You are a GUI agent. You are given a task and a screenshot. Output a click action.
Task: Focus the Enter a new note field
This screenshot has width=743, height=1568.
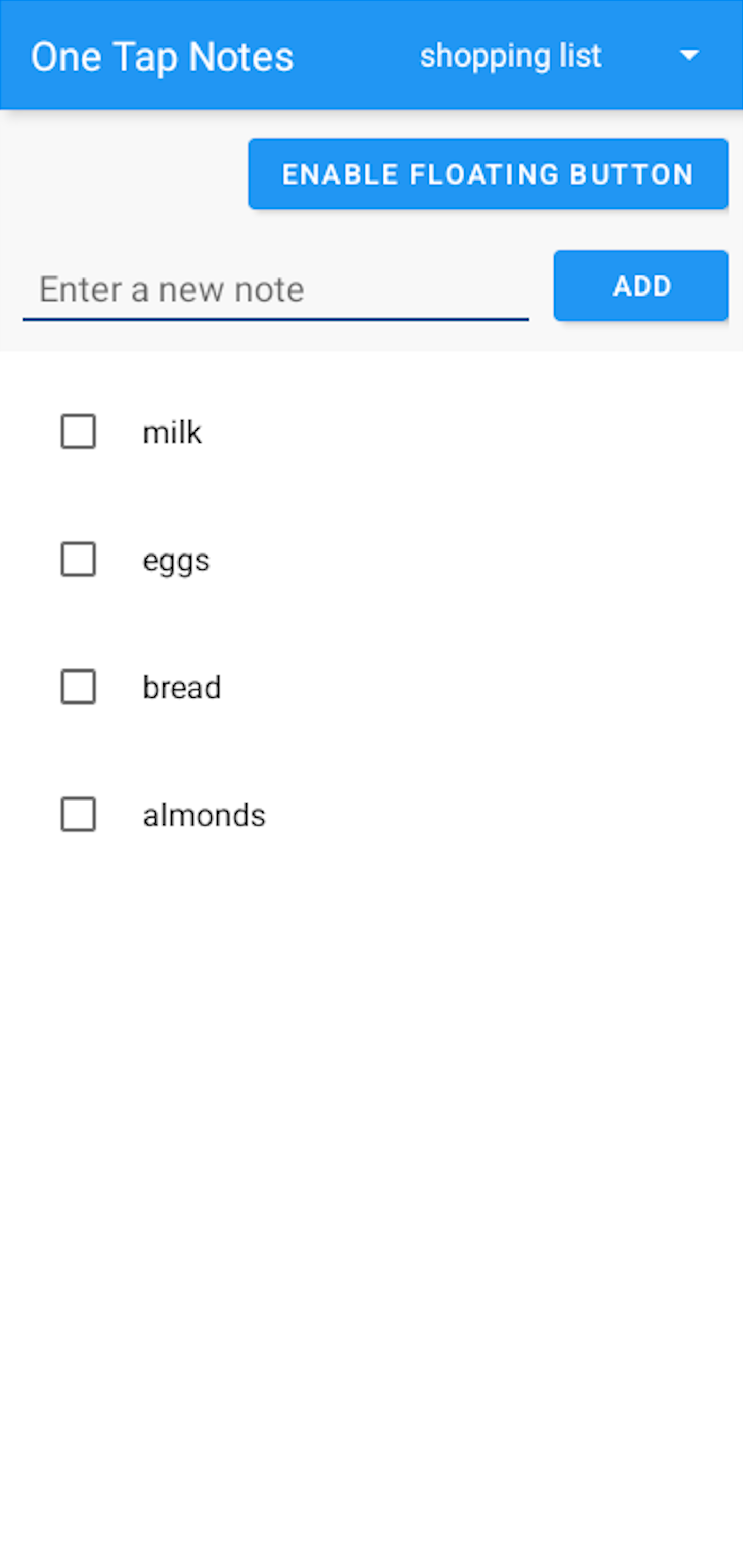[x=276, y=289]
